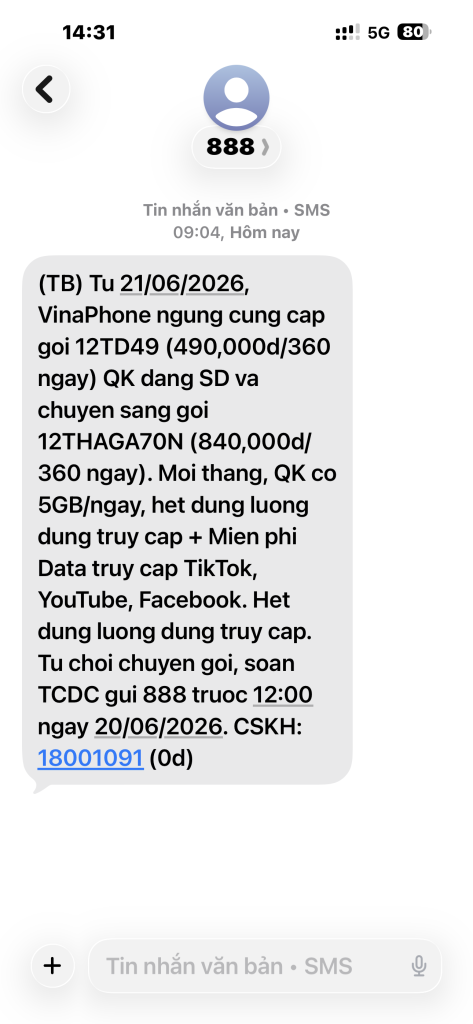The height and width of the screenshot is (1024, 473).
Task: Tap the underlined date 21/06/2026
Action: (x=182, y=283)
